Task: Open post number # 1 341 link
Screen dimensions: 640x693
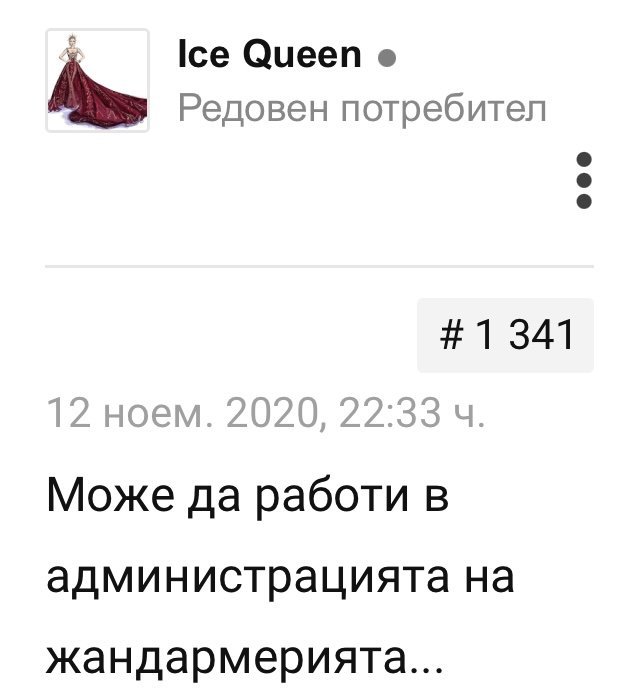Action: tap(505, 335)
